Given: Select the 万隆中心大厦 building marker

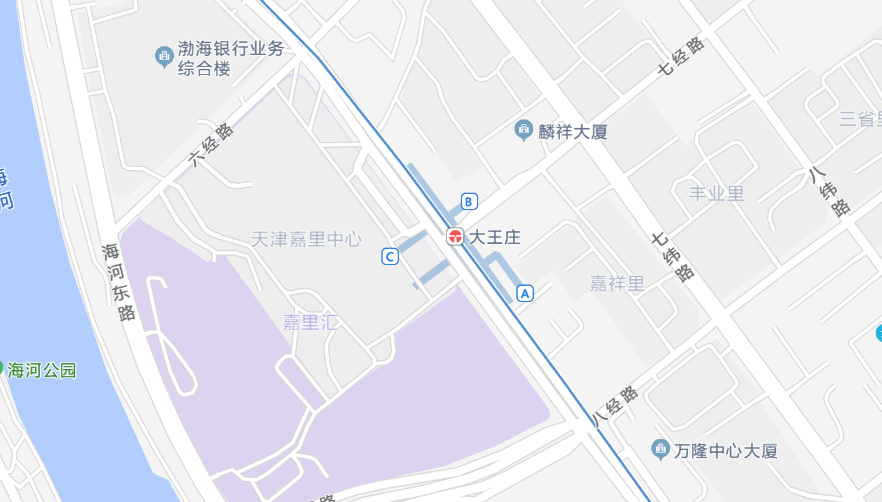Looking at the screenshot, I should pyautogui.click(x=660, y=450).
